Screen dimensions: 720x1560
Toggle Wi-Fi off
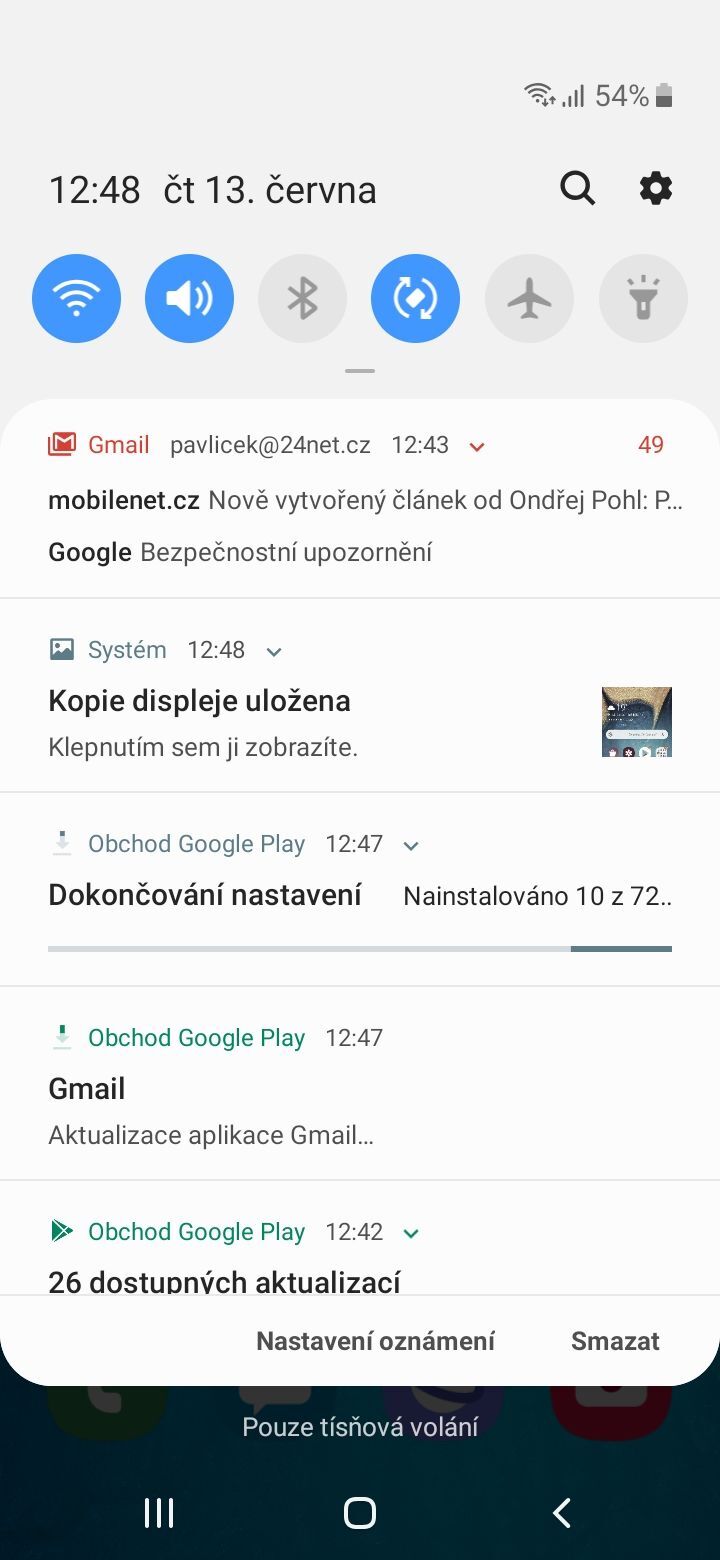[76, 298]
